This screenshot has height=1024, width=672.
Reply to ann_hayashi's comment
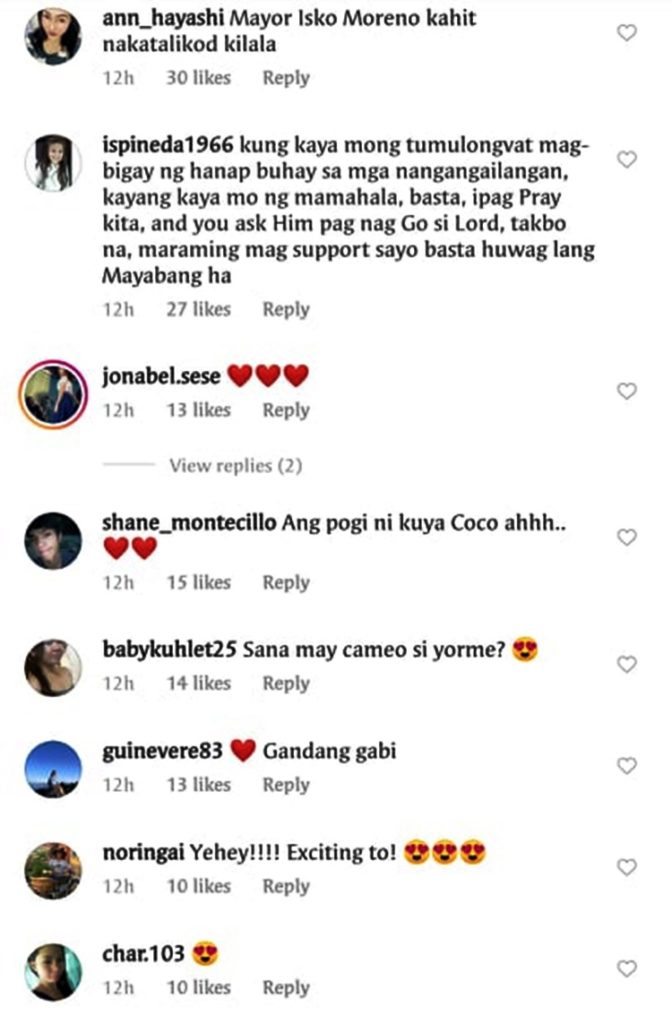tap(285, 78)
